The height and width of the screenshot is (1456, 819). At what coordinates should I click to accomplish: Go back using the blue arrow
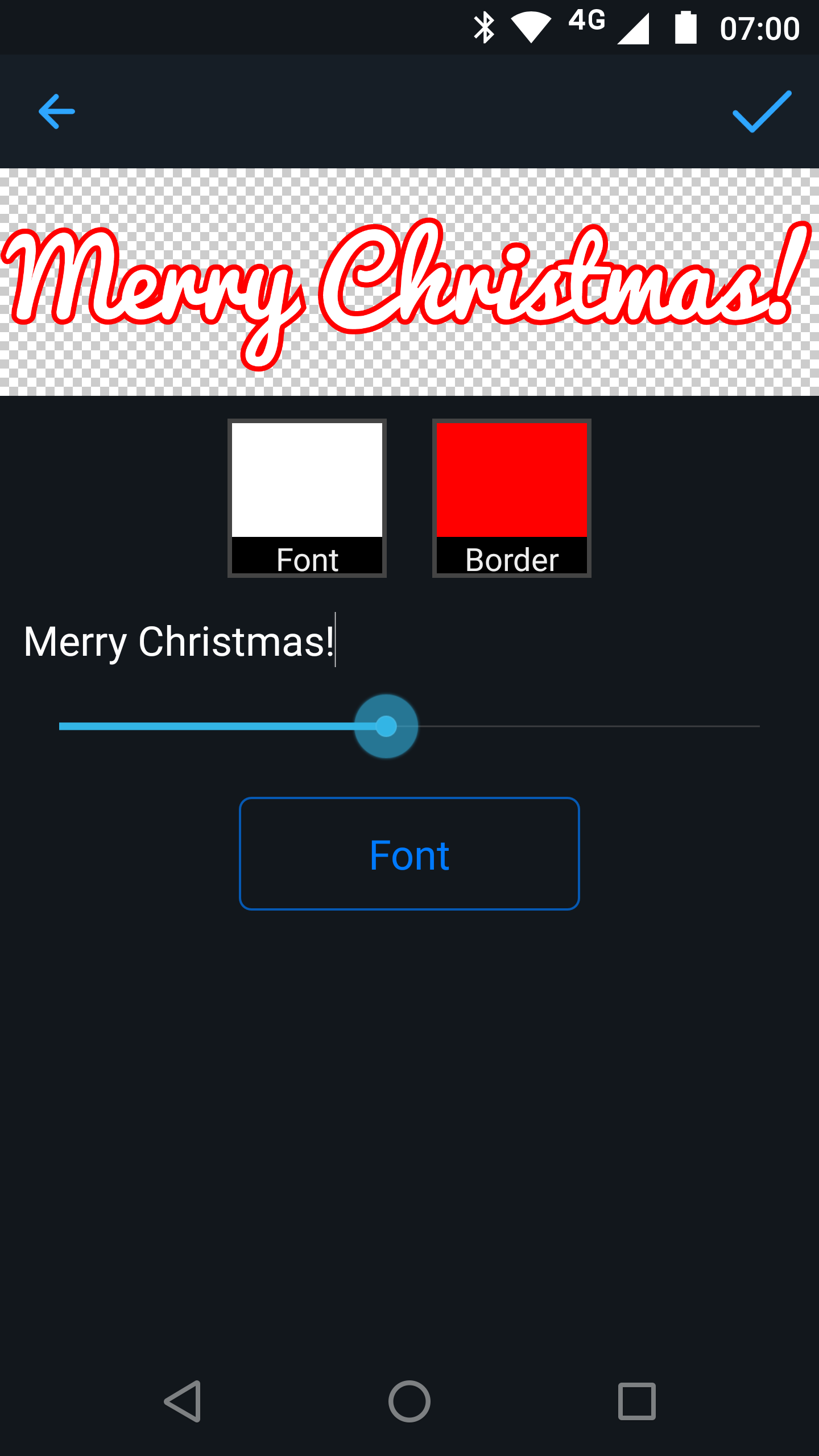click(x=56, y=111)
